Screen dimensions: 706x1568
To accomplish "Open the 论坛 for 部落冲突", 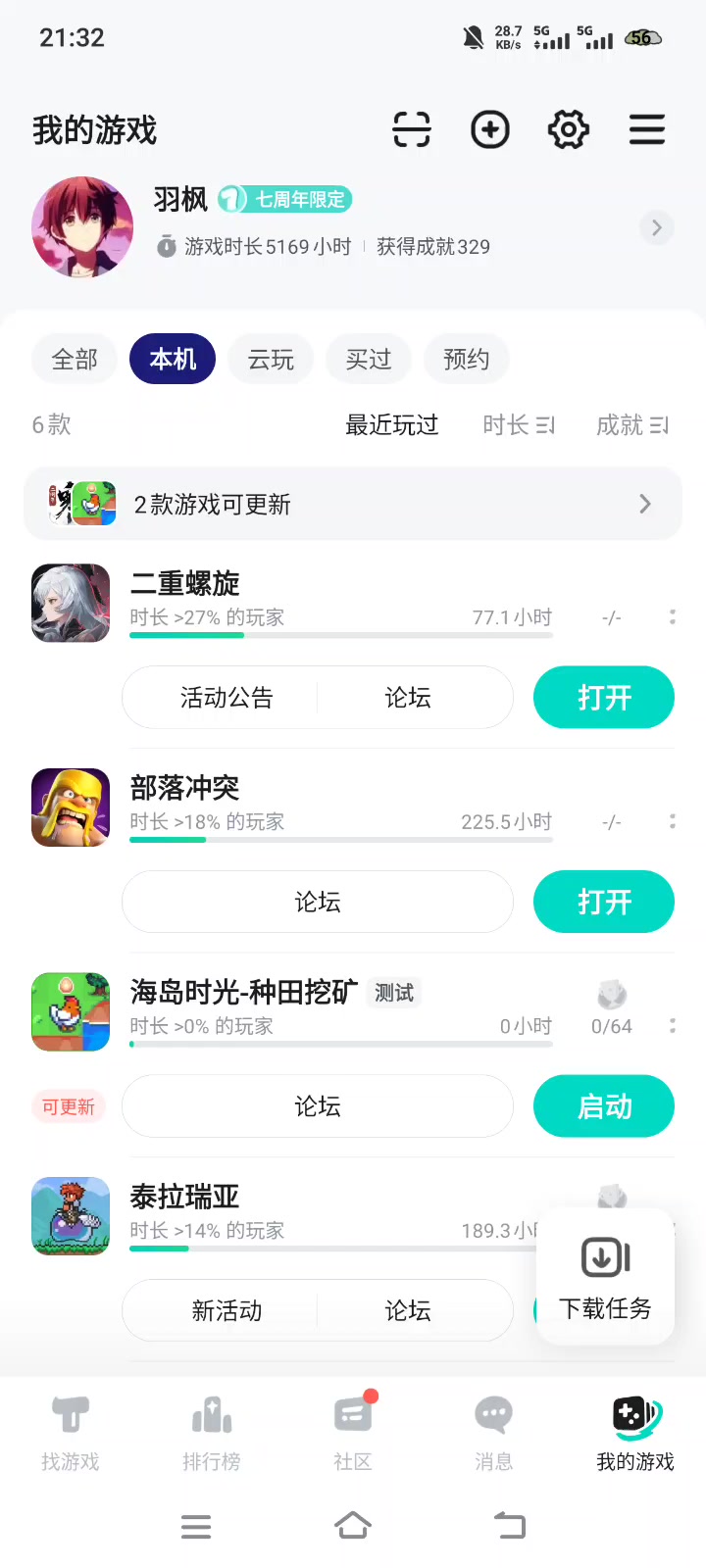I will [x=318, y=902].
